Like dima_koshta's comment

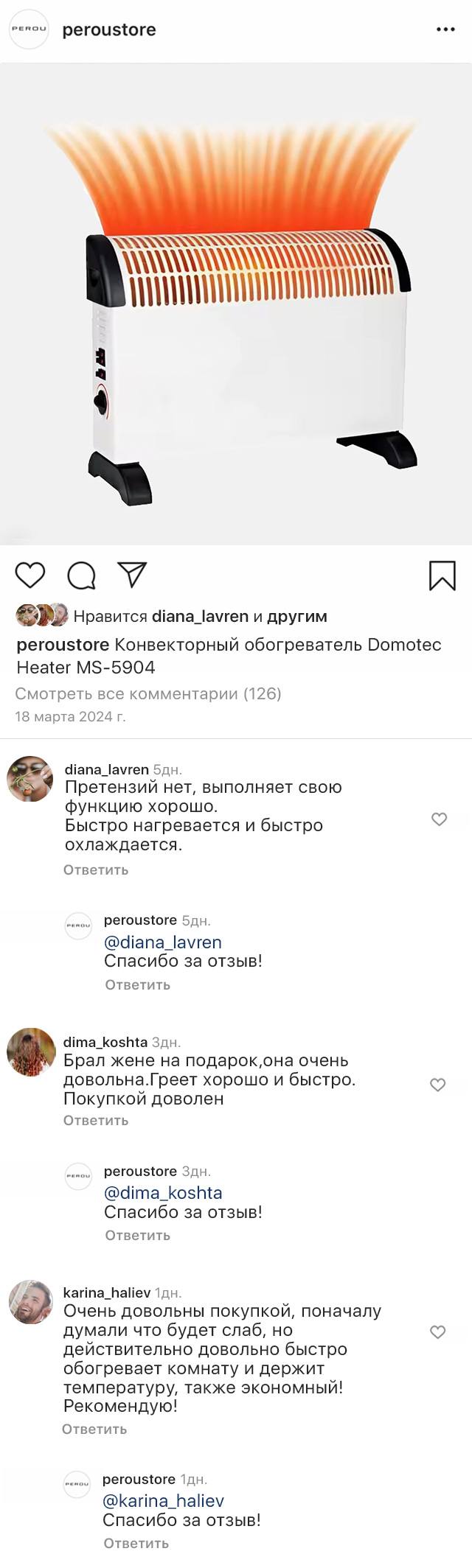(x=438, y=1085)
